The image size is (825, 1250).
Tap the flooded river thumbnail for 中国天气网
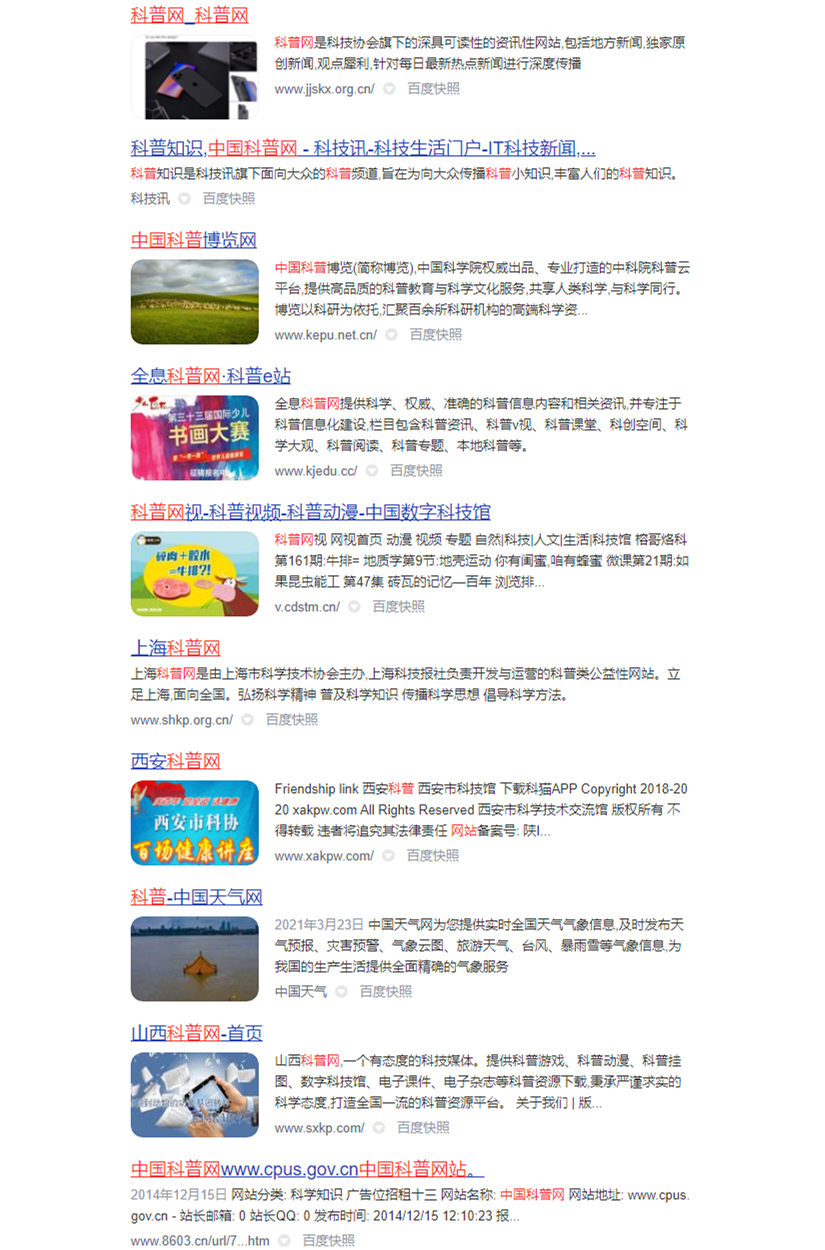tap(194, 959)
